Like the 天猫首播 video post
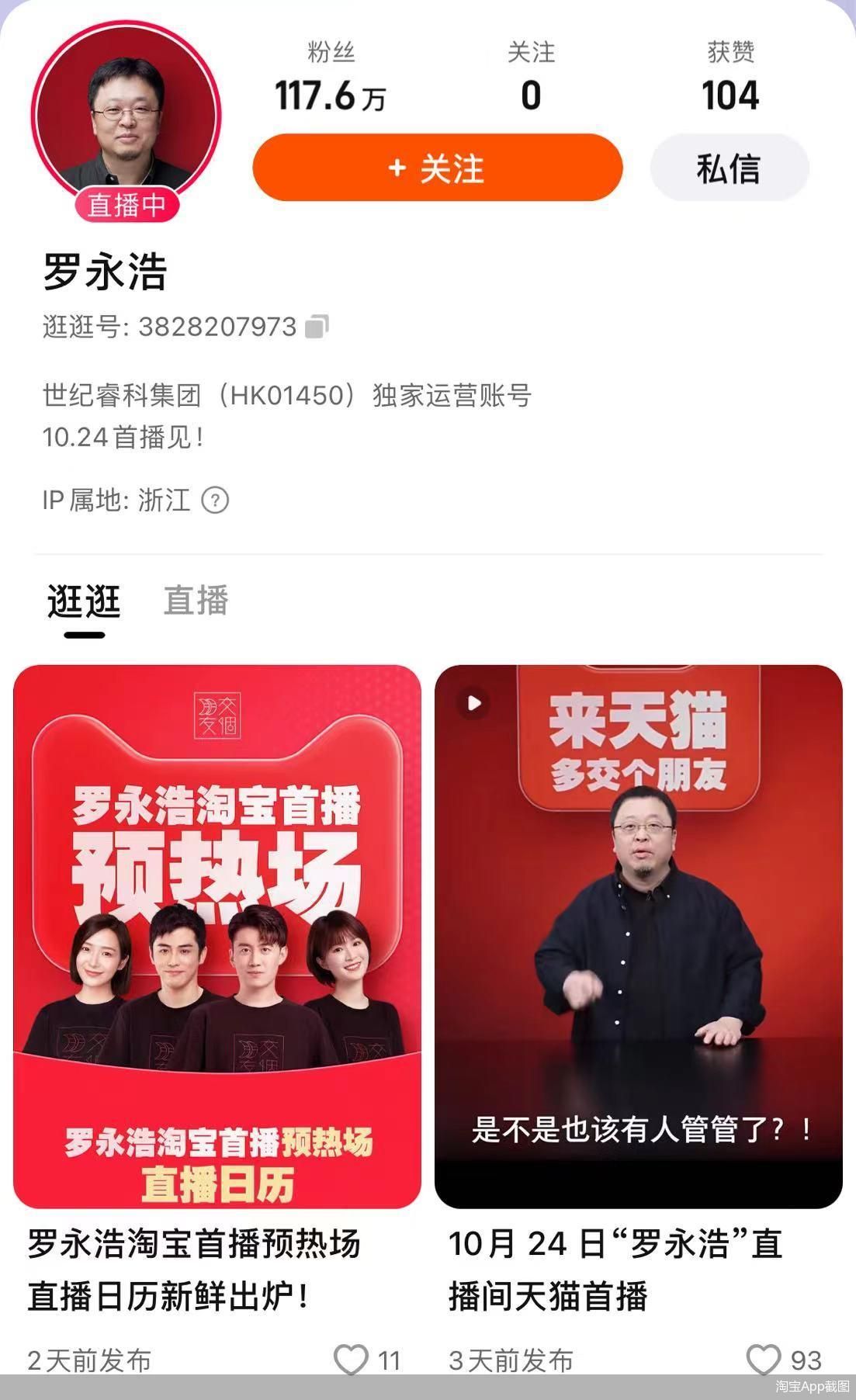 click(x=763, y=1360)
